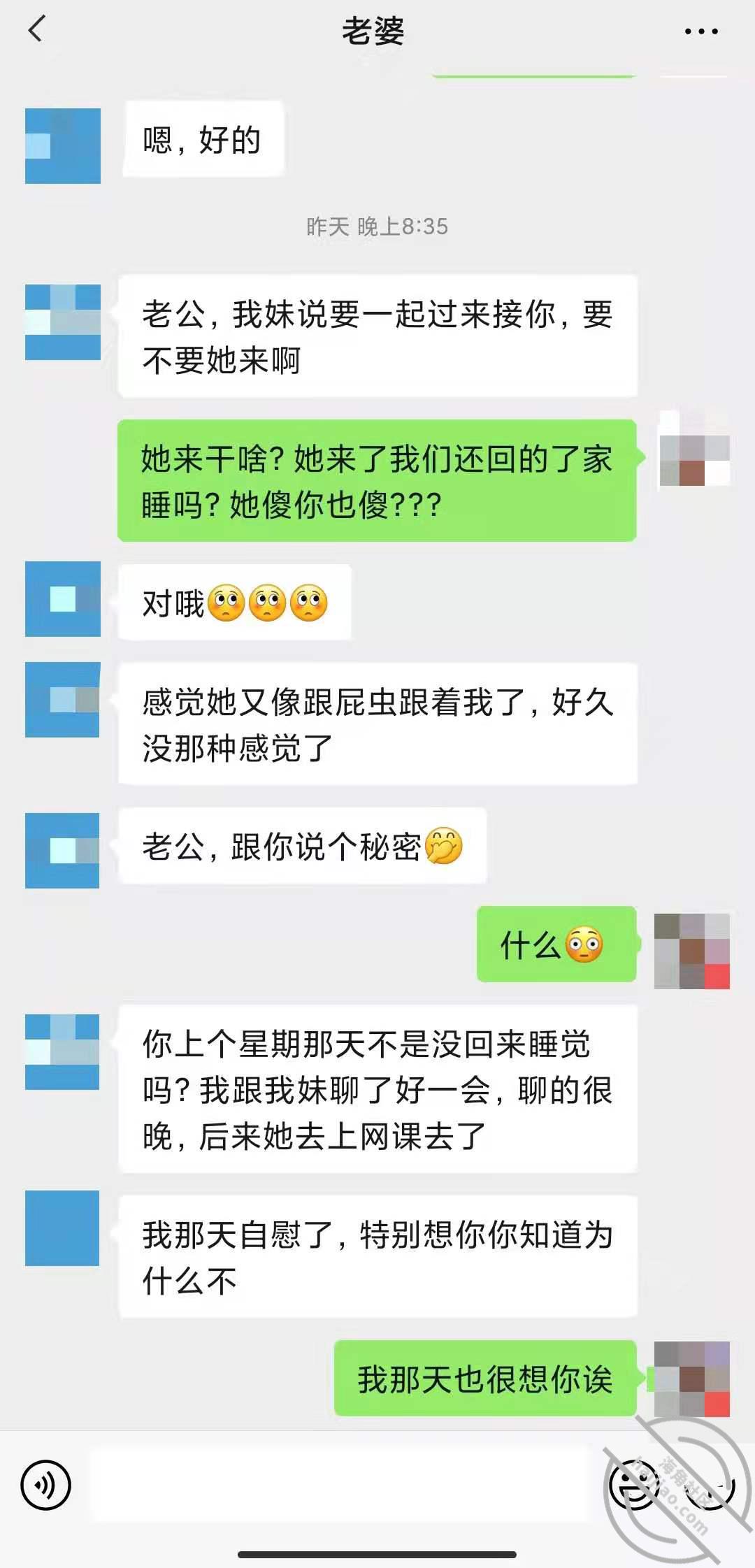Open own avatar beside 什么 message
Viewport: 755px width, 1568px height.
click(x=691, y=951)
